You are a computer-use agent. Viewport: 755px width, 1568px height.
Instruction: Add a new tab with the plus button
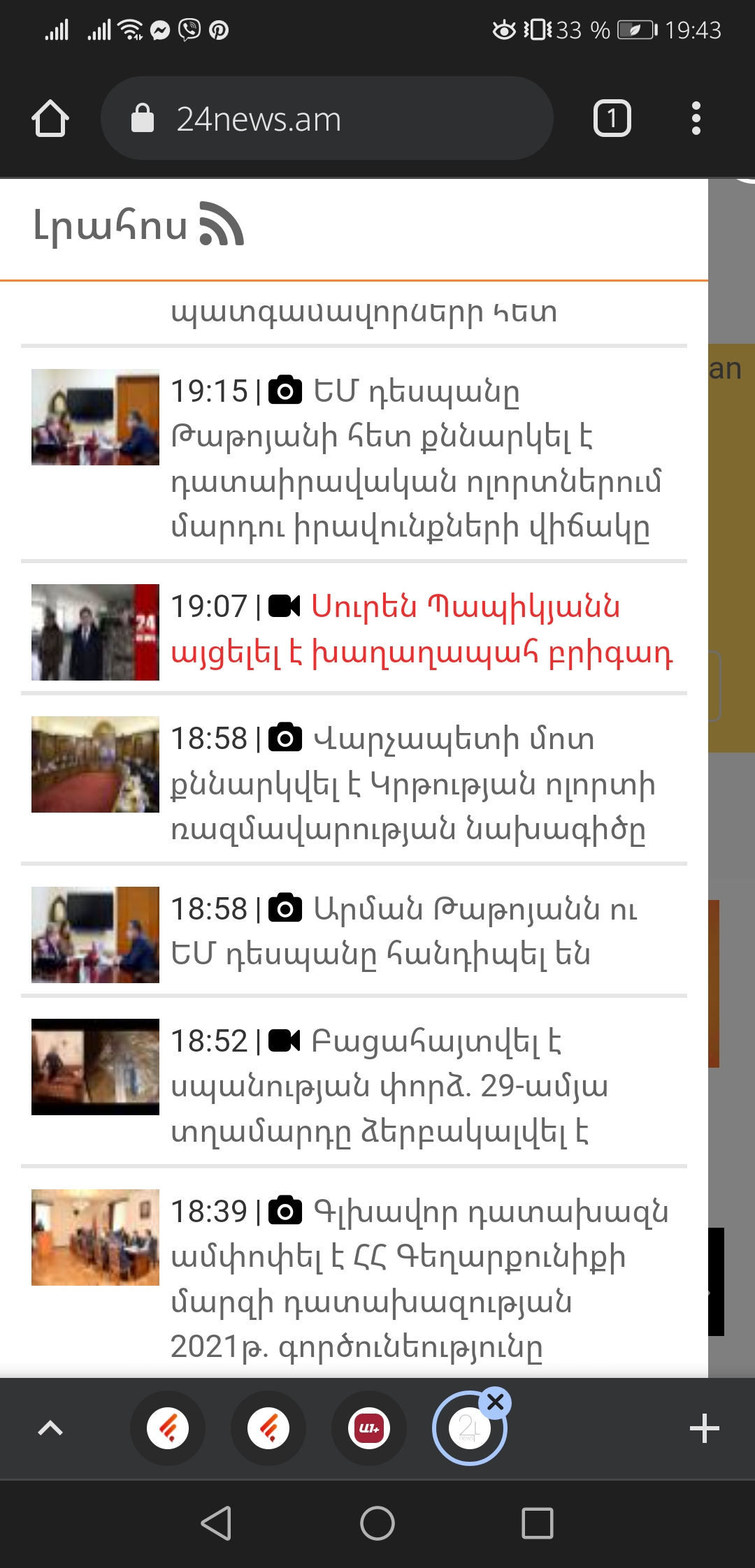click(704, 1428)
